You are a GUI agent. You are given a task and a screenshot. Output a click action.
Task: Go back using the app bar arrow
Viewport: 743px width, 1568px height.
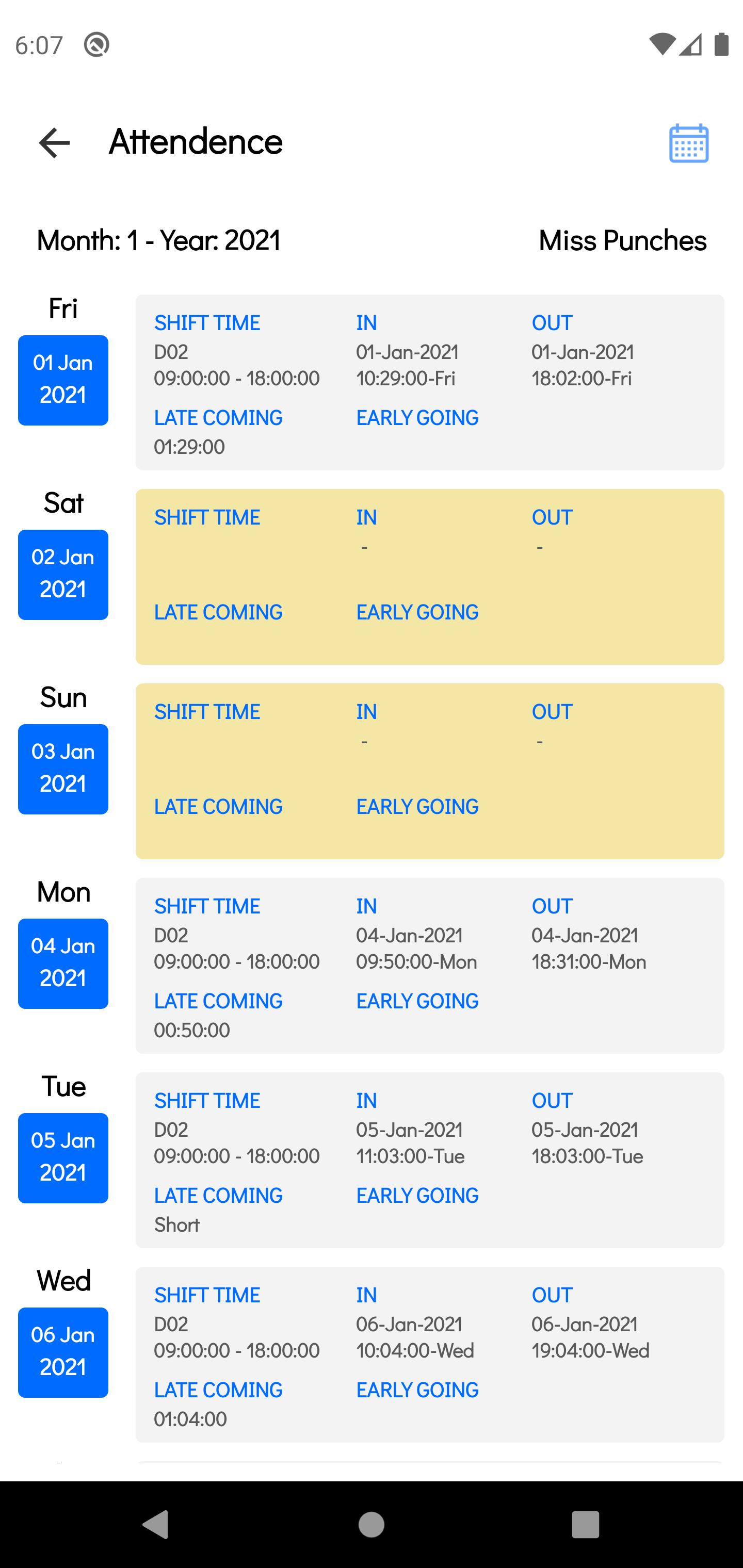54,143
